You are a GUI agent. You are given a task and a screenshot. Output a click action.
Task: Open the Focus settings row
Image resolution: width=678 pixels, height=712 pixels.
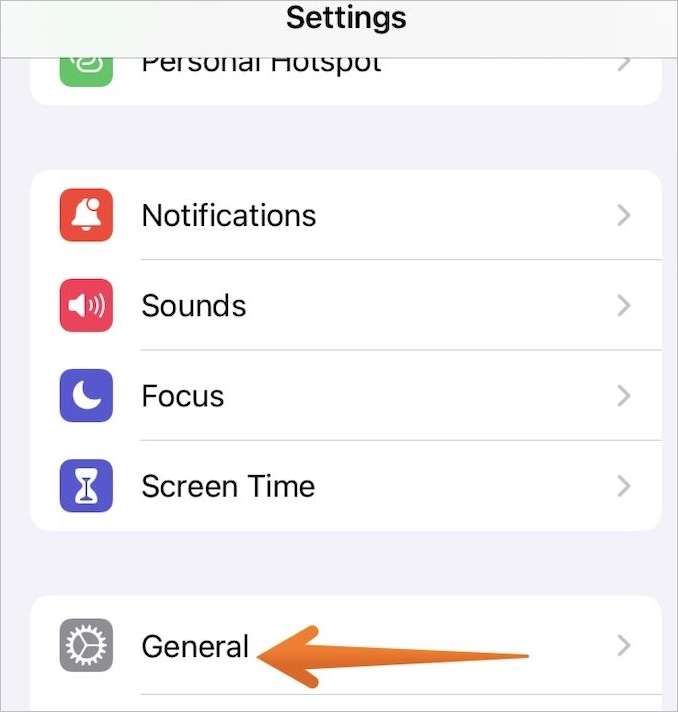tap(183, 396)
